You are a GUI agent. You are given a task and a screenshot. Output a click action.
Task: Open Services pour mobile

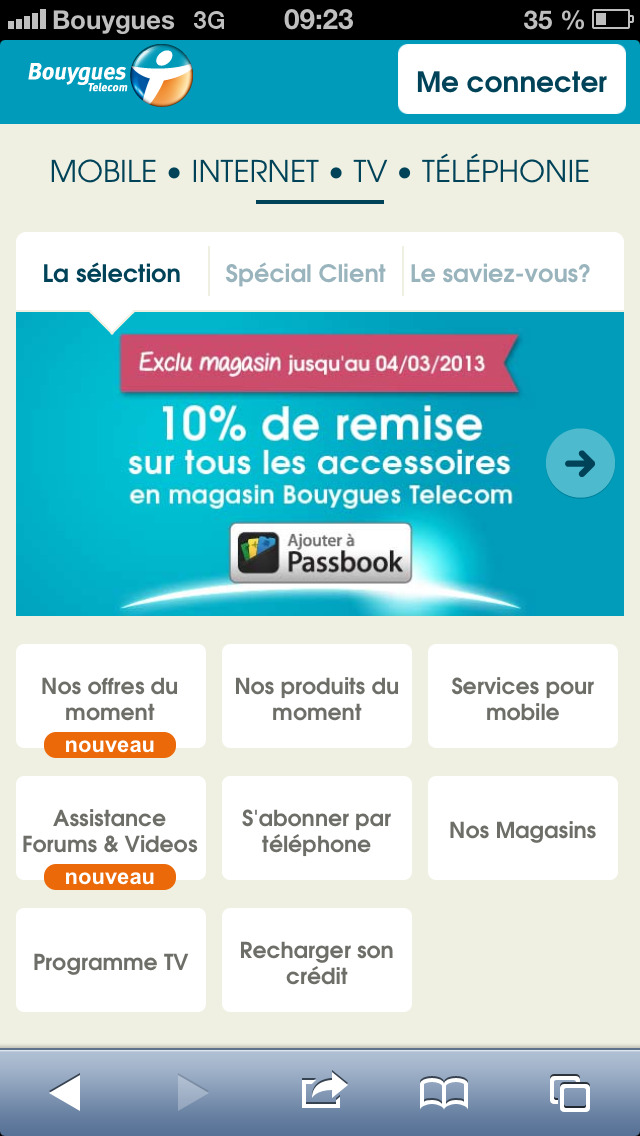[522, 698]
